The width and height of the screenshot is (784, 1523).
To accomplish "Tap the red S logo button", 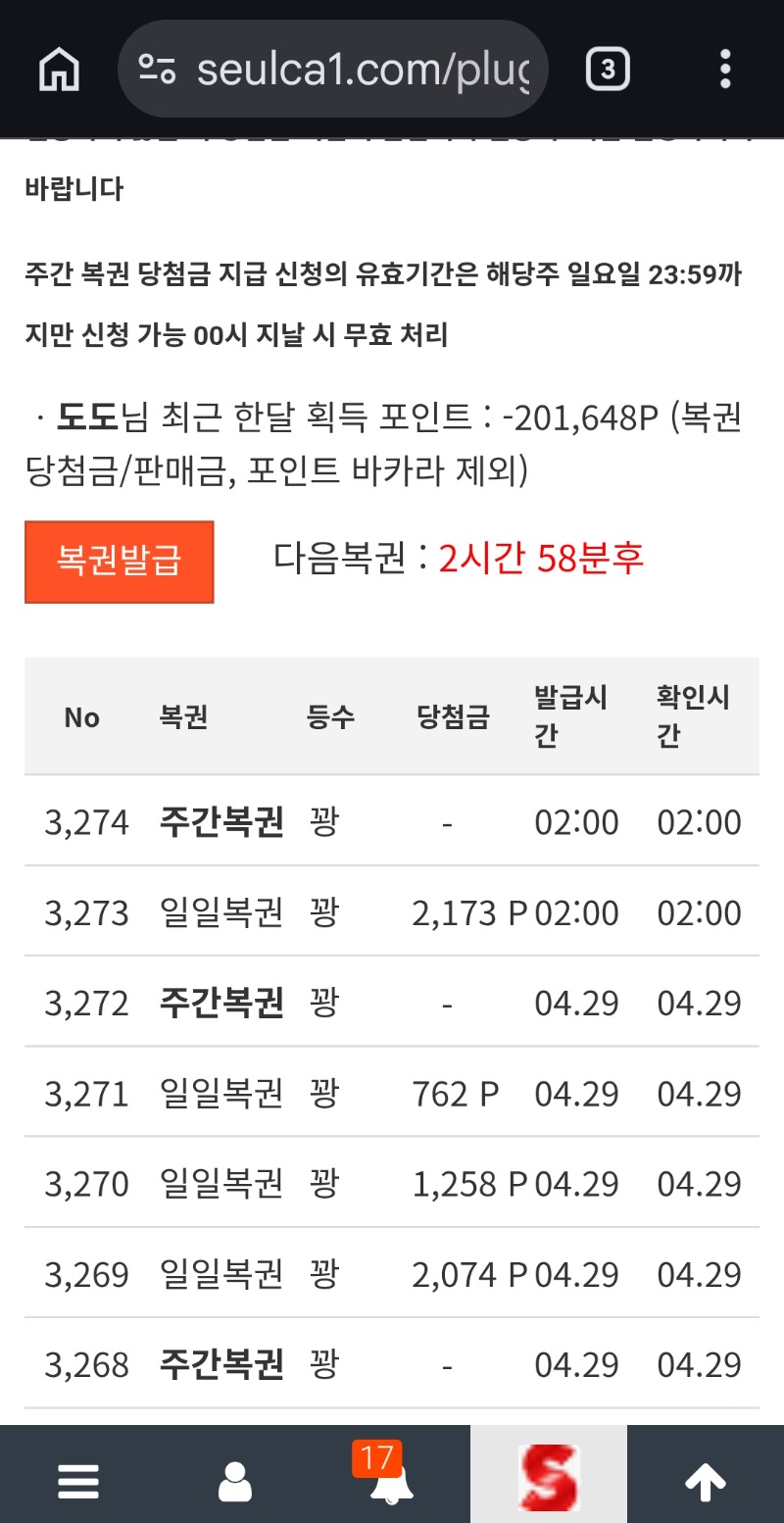I will 549,1477.
